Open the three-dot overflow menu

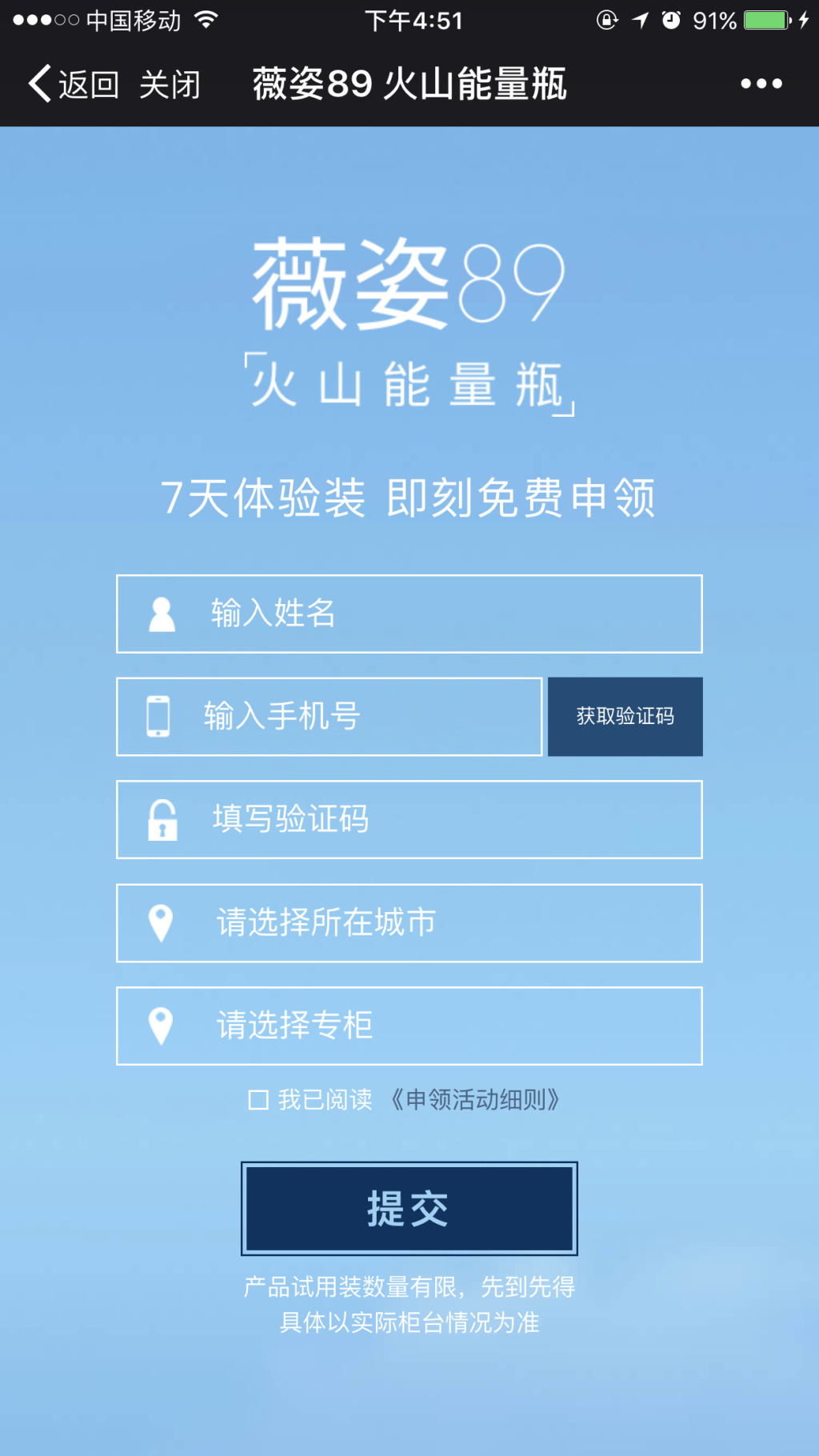[x=761, y=84]
